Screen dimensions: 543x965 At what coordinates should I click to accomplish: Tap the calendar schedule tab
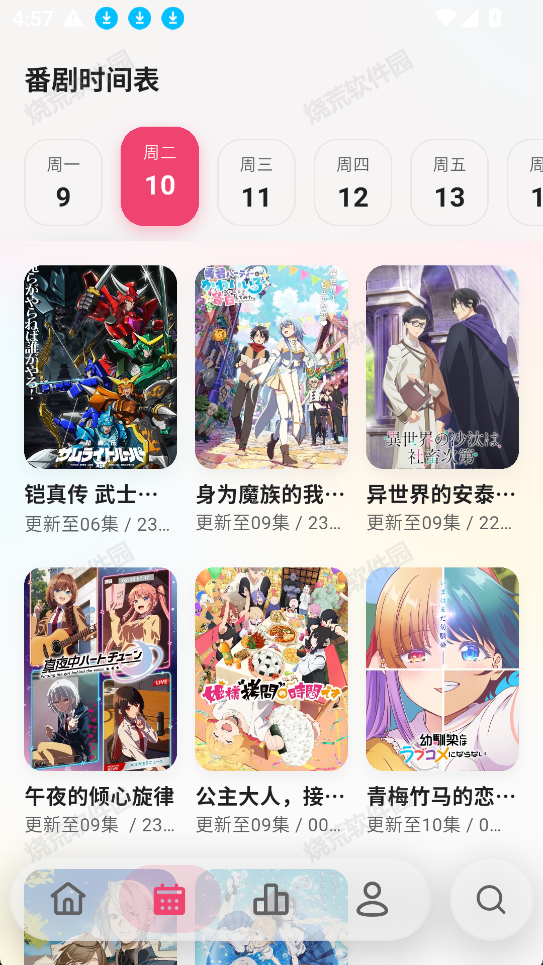[x=169, y=900]
